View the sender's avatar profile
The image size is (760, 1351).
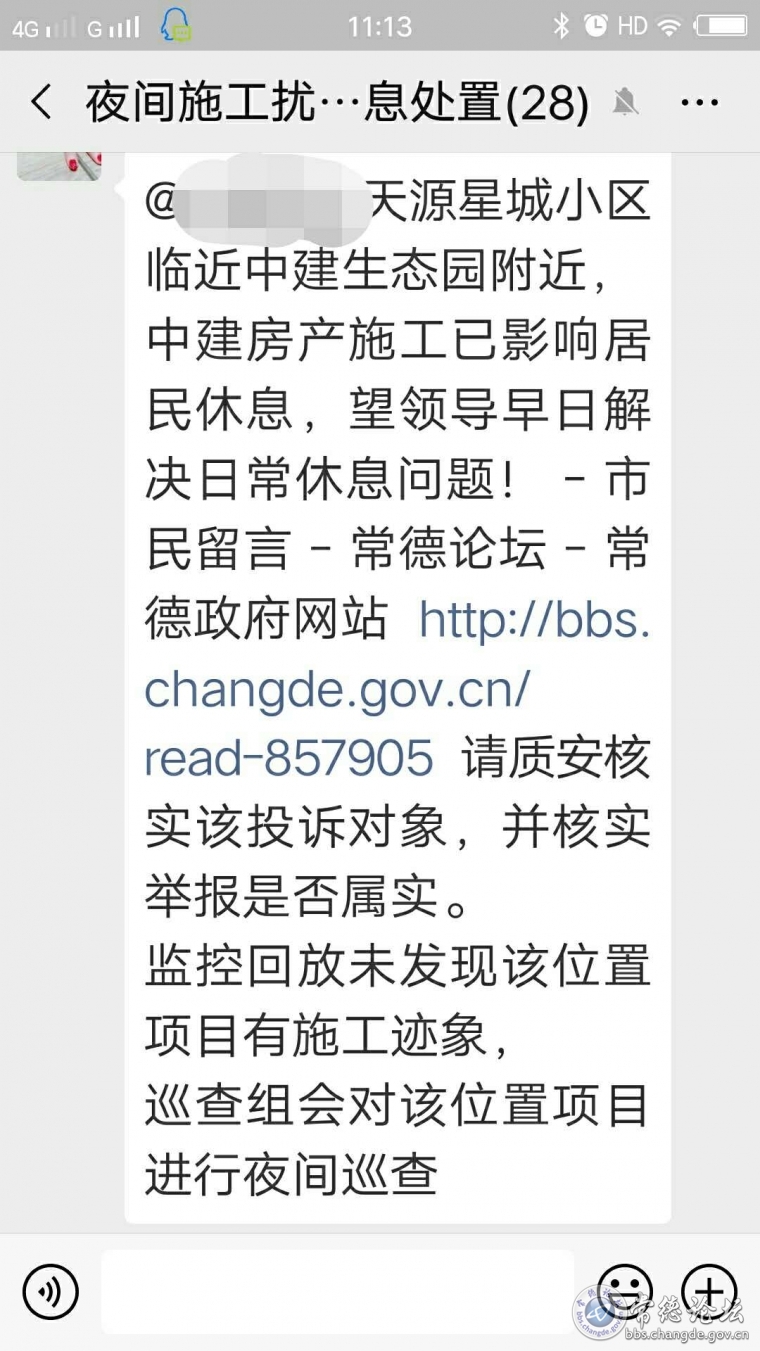tap(59, 166)
